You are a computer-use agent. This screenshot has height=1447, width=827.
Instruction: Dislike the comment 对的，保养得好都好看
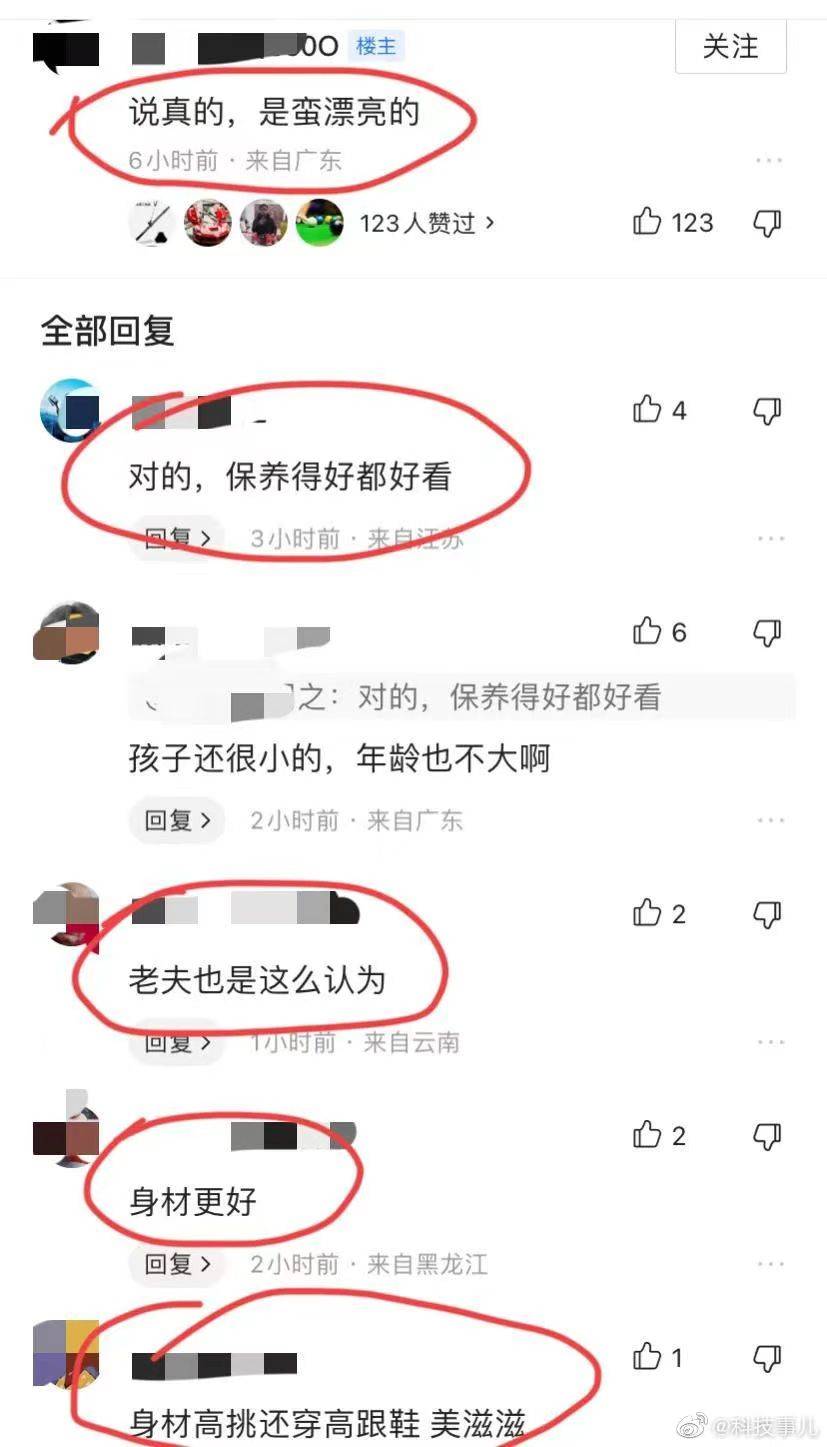pyautogui.click(x=767, y=410)
